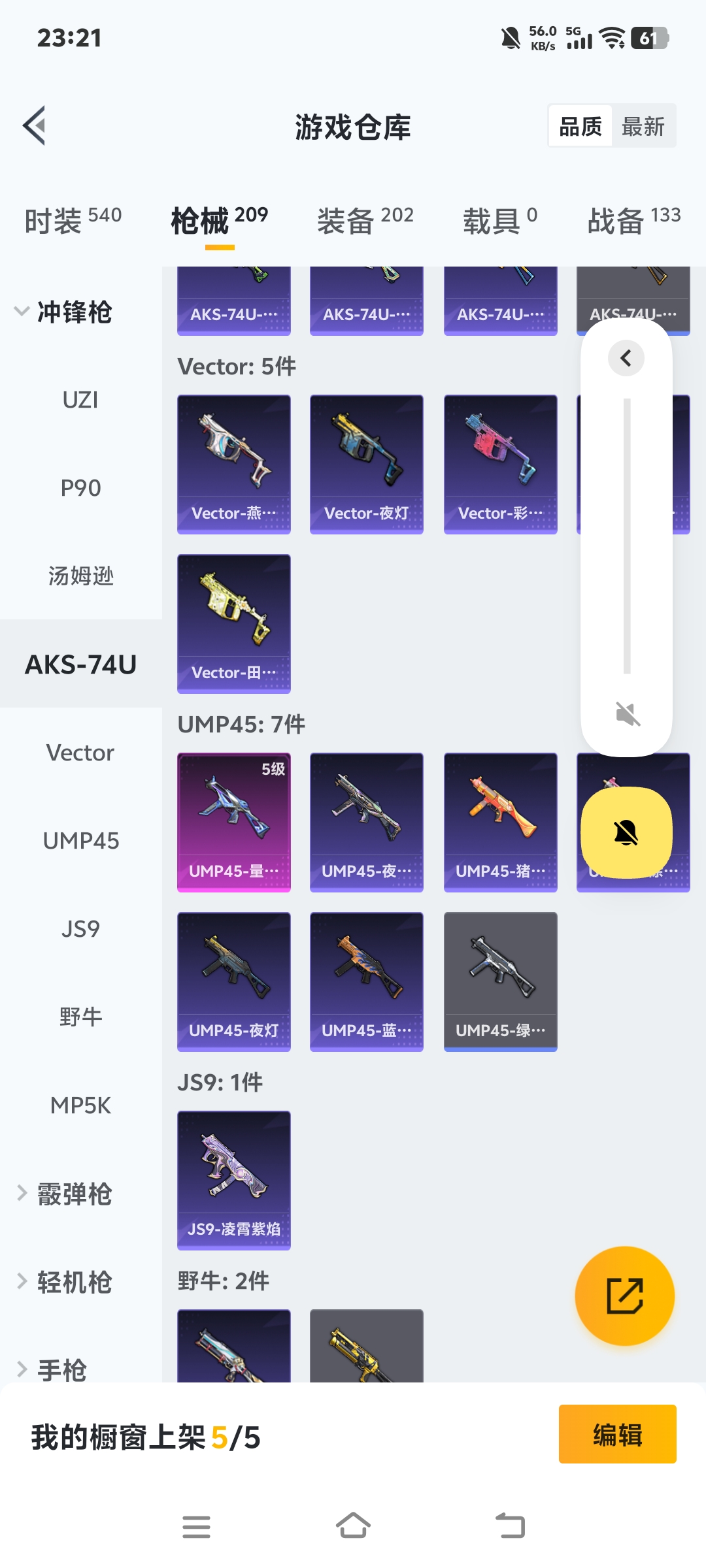Open the Vector-夜灯 skin tile
The image size is (706, 1568).
(x=366, y=464)
